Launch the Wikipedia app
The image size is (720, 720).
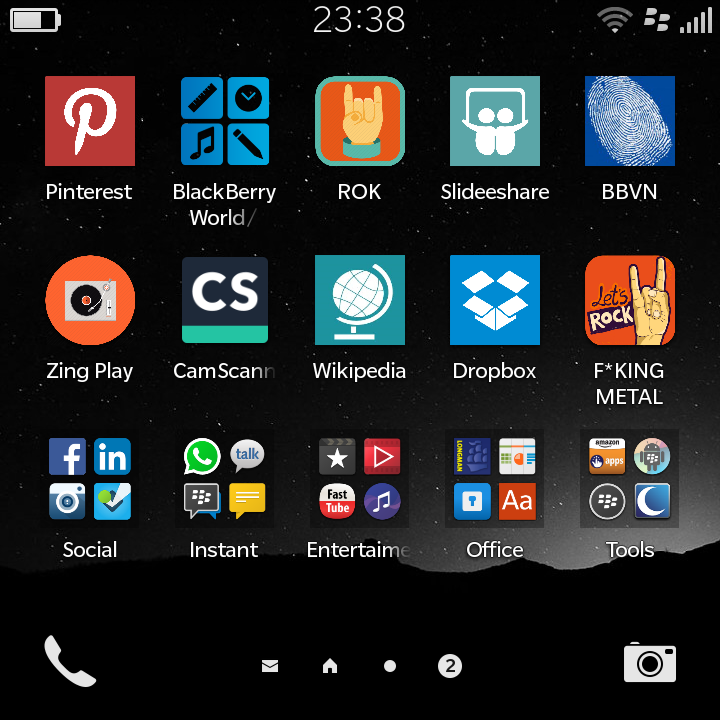pyautogui.click(x=360, y=300)
